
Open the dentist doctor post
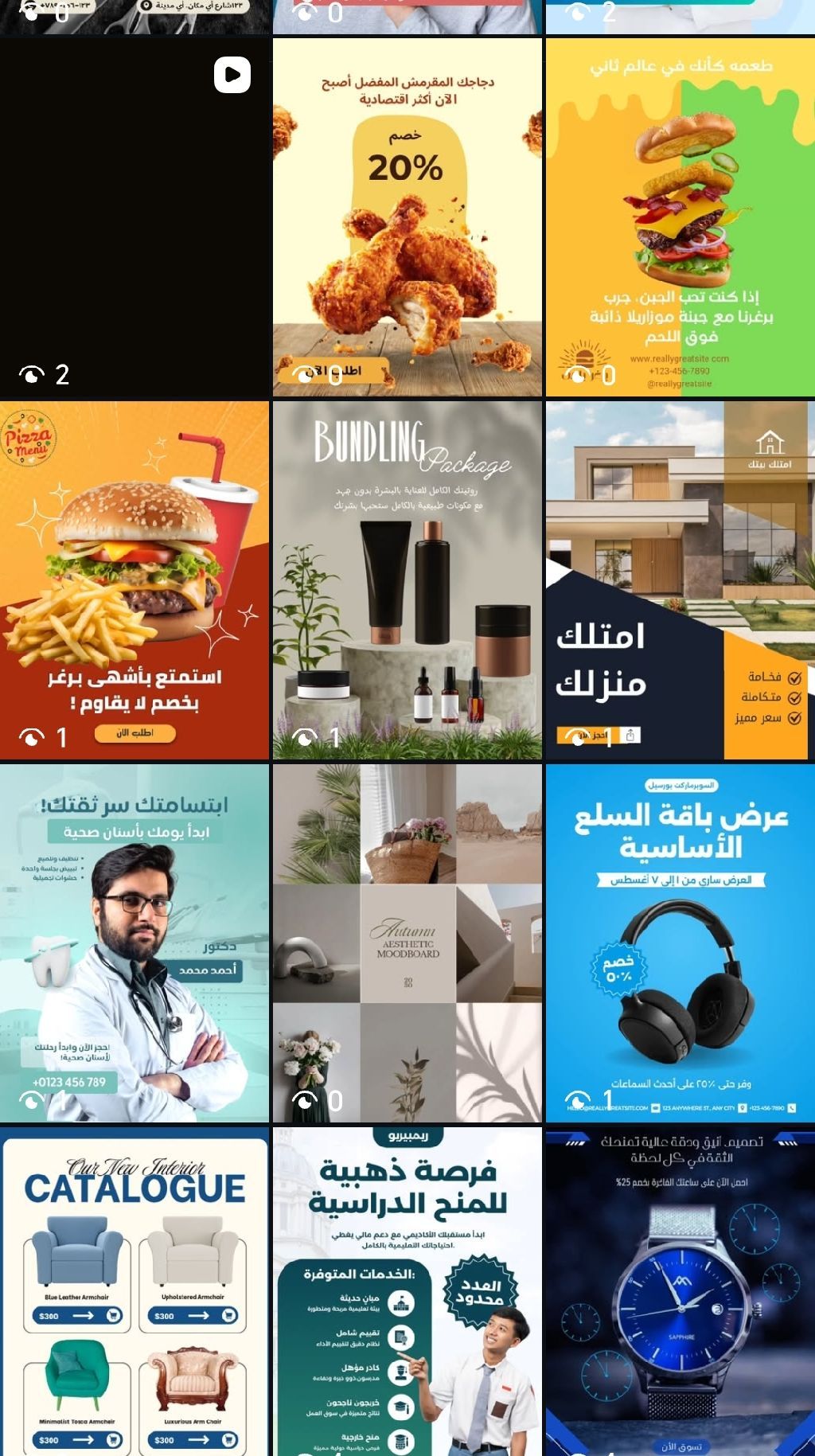135,943
